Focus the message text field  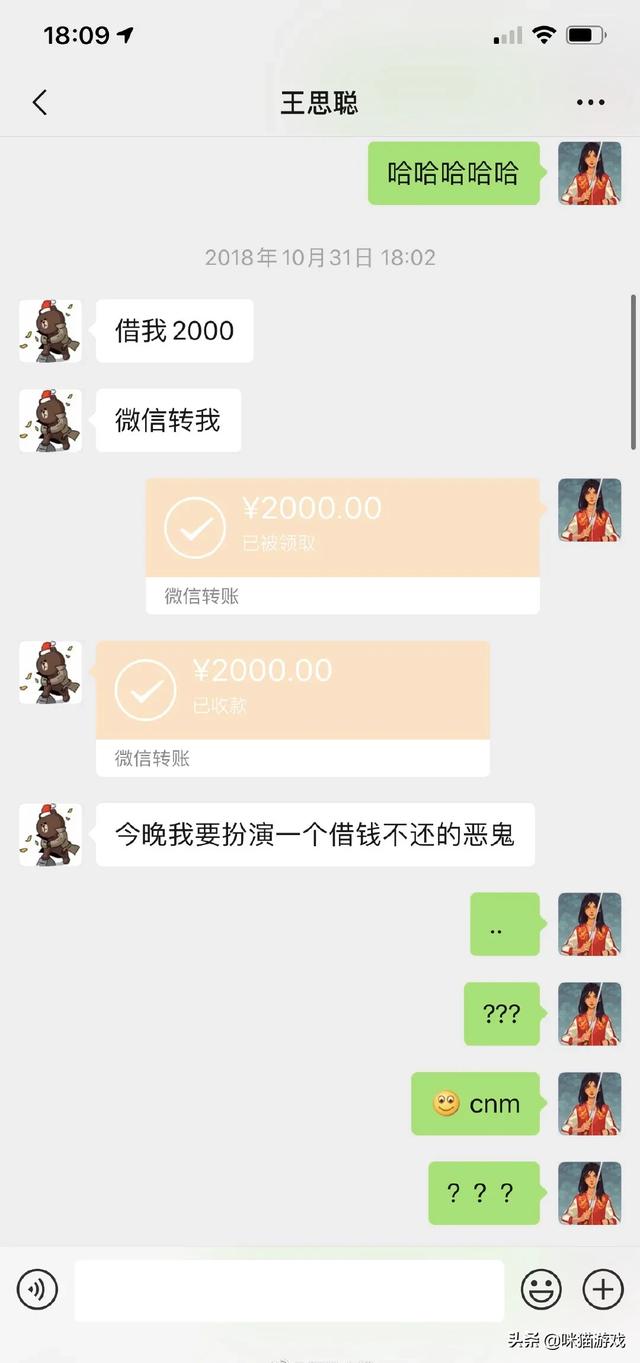pos(289,1290)
